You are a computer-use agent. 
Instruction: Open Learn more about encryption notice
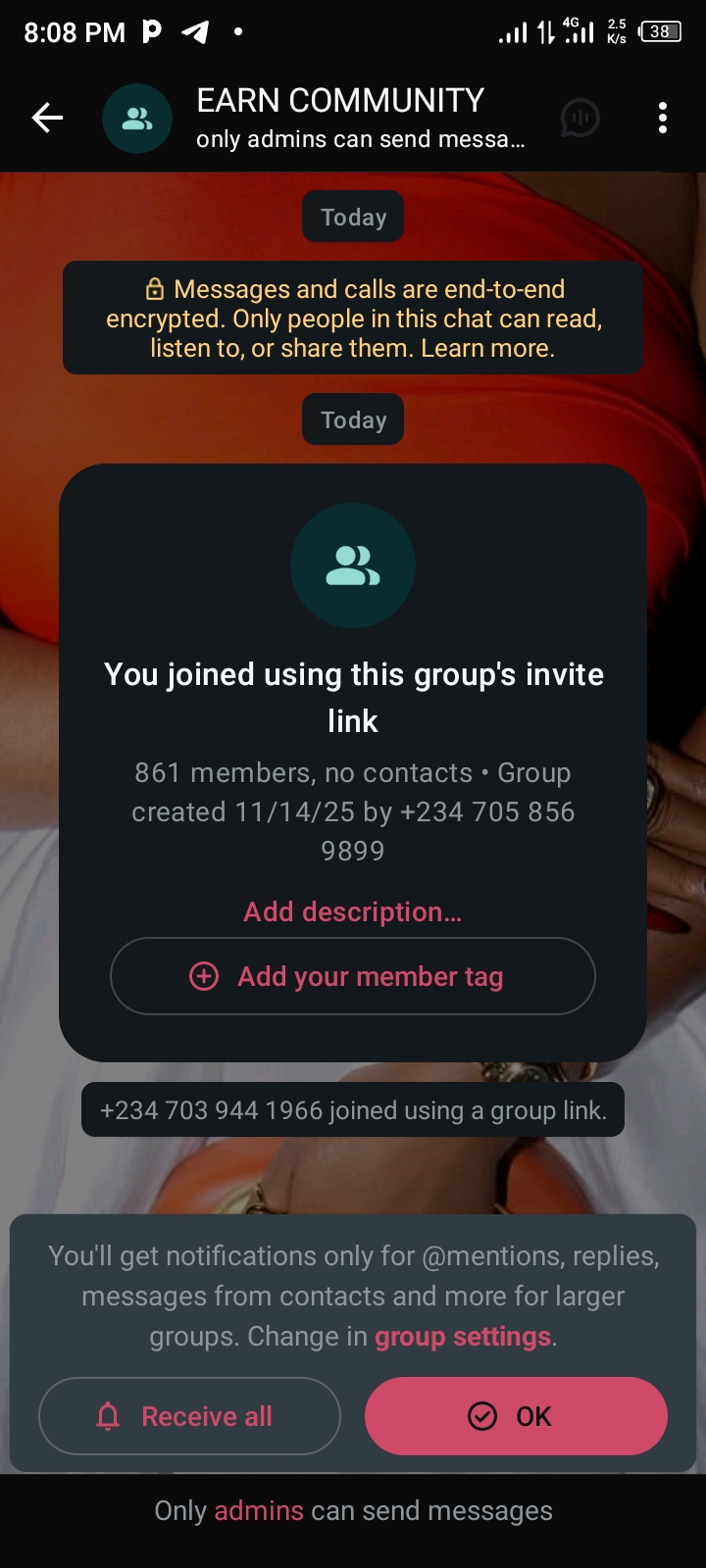click(487, 349)
